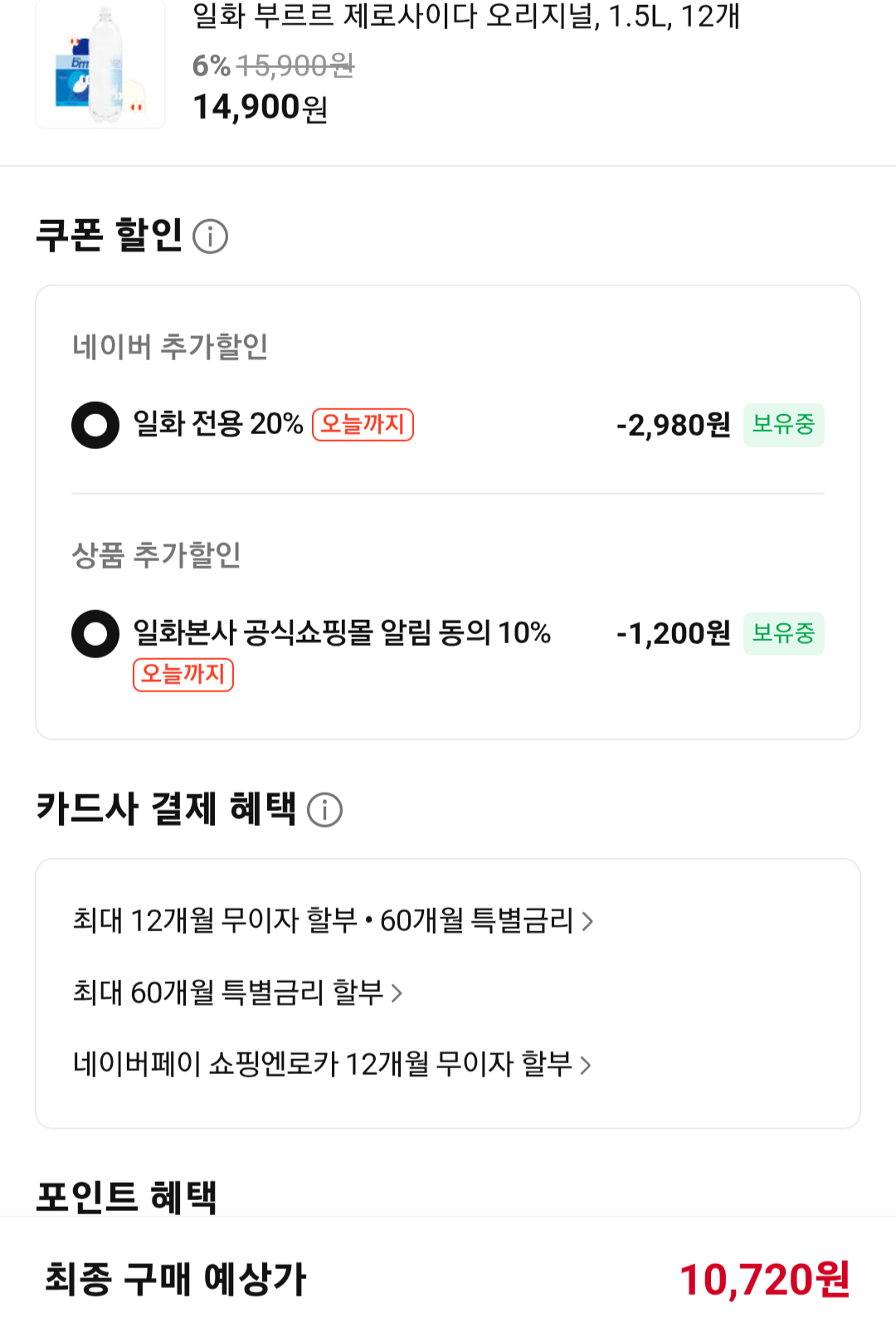Click the 오늘까지 badge on 10% coupon
Viewport: 896px width, 1323px height.
tap(183, 675)
